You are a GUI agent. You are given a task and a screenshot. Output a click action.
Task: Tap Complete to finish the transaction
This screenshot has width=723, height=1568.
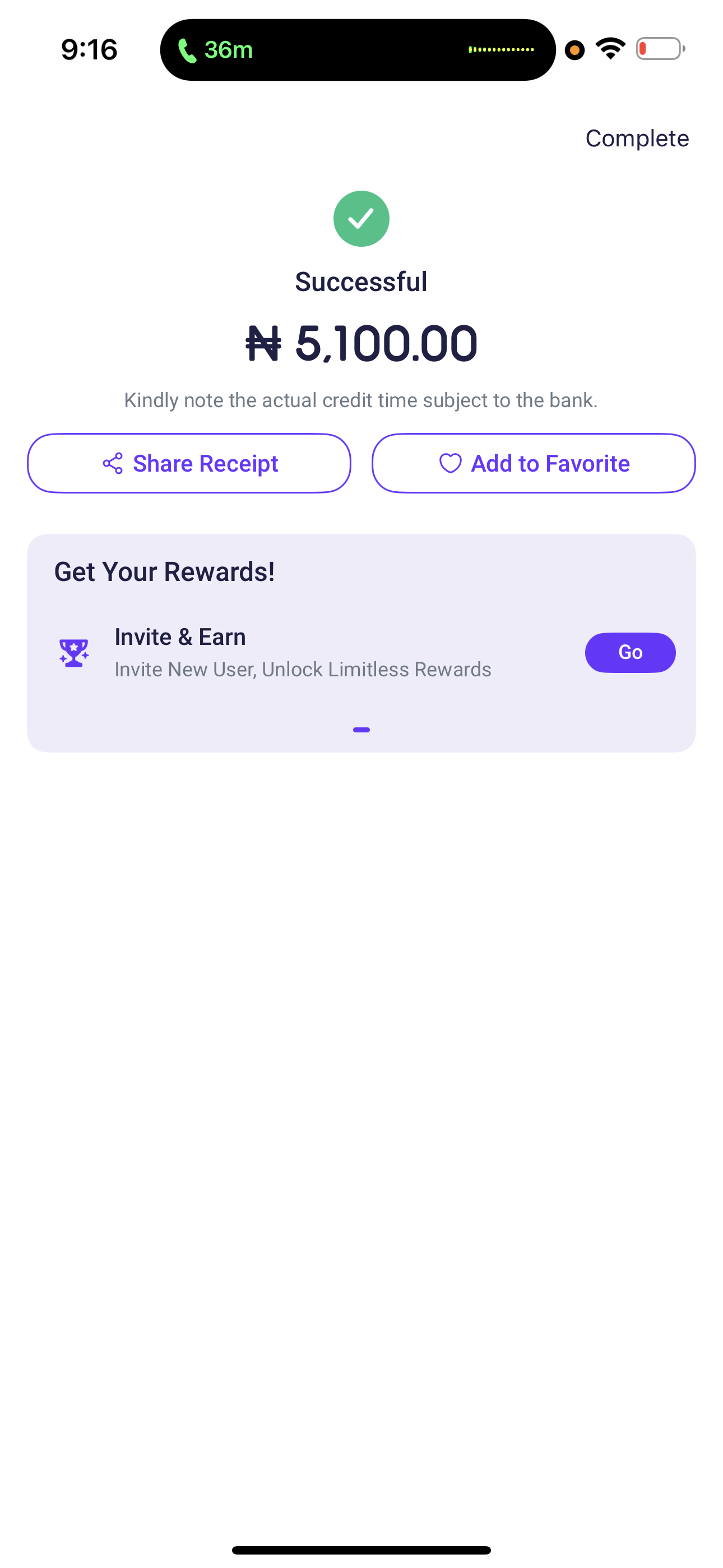[637, 138]
